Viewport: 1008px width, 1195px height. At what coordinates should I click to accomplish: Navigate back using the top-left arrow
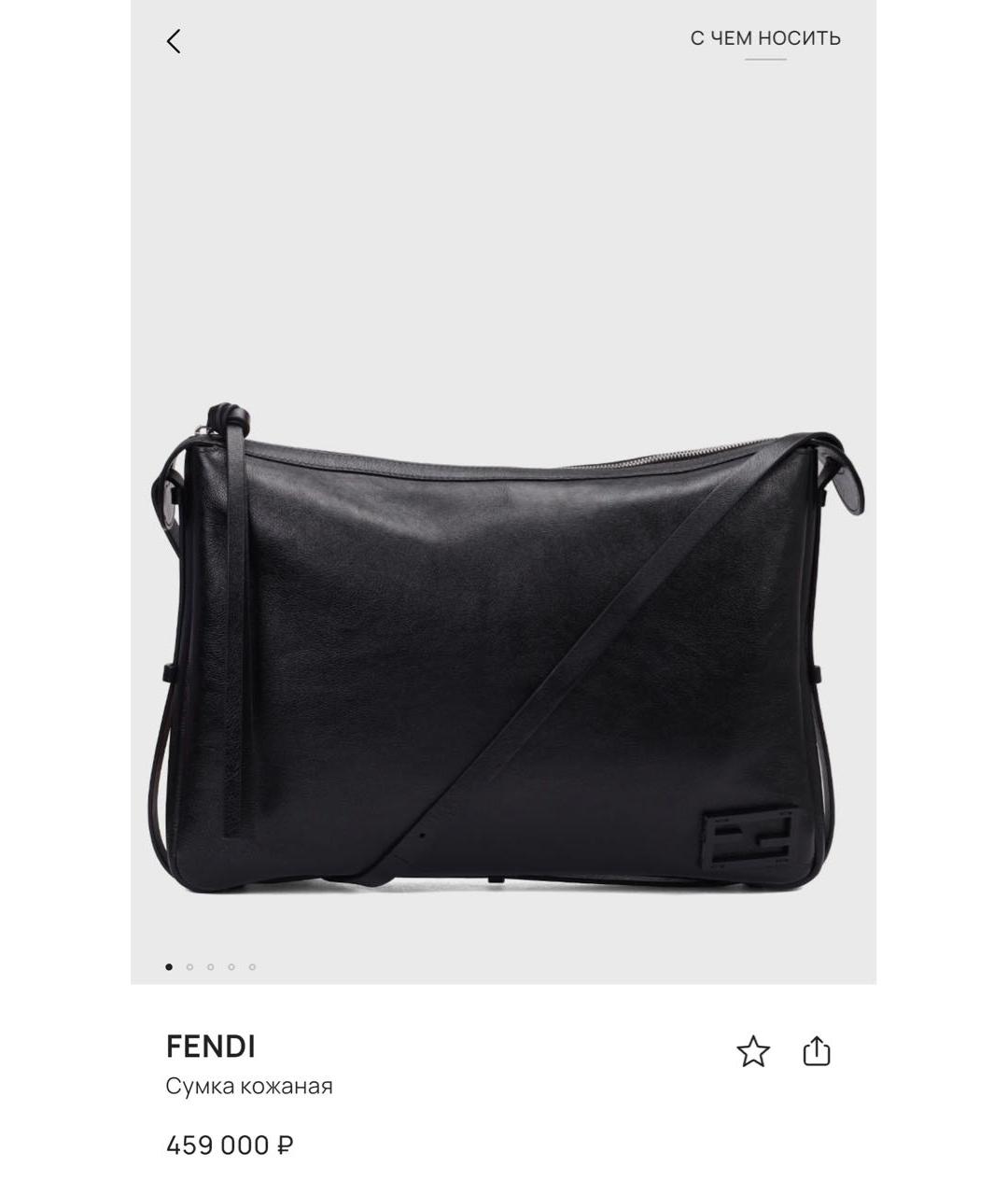coord(174,43)
